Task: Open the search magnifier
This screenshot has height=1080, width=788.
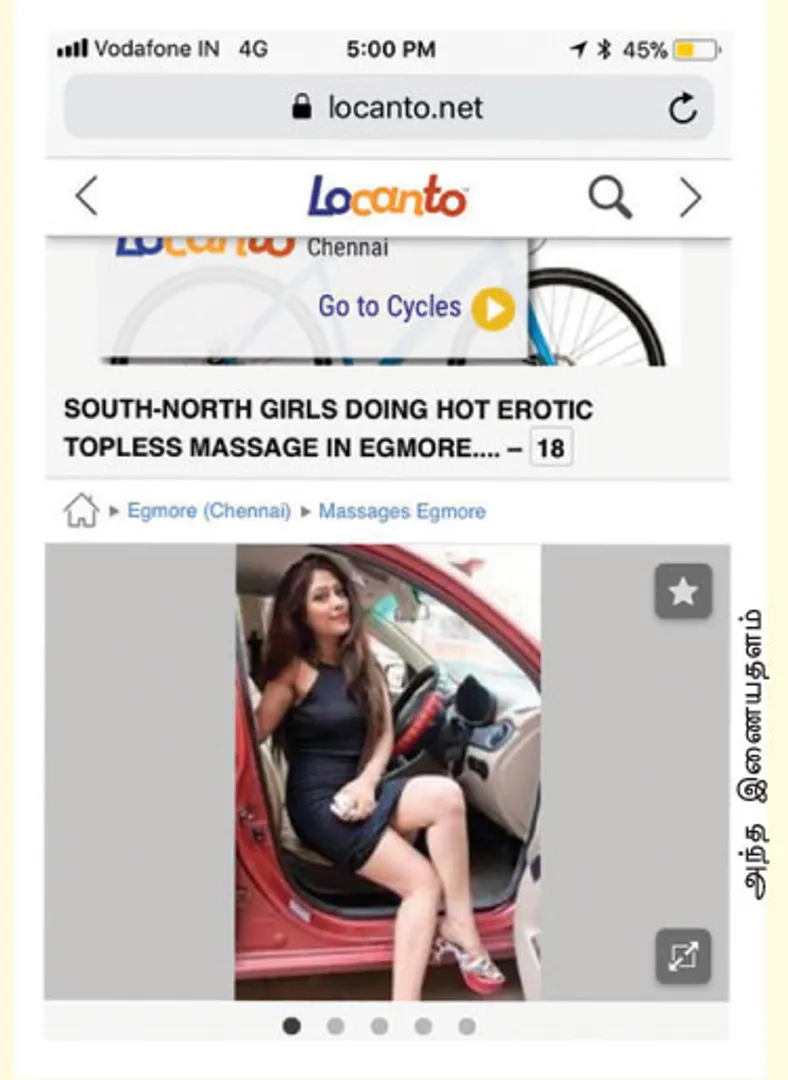Action: (x=609, y=197)
